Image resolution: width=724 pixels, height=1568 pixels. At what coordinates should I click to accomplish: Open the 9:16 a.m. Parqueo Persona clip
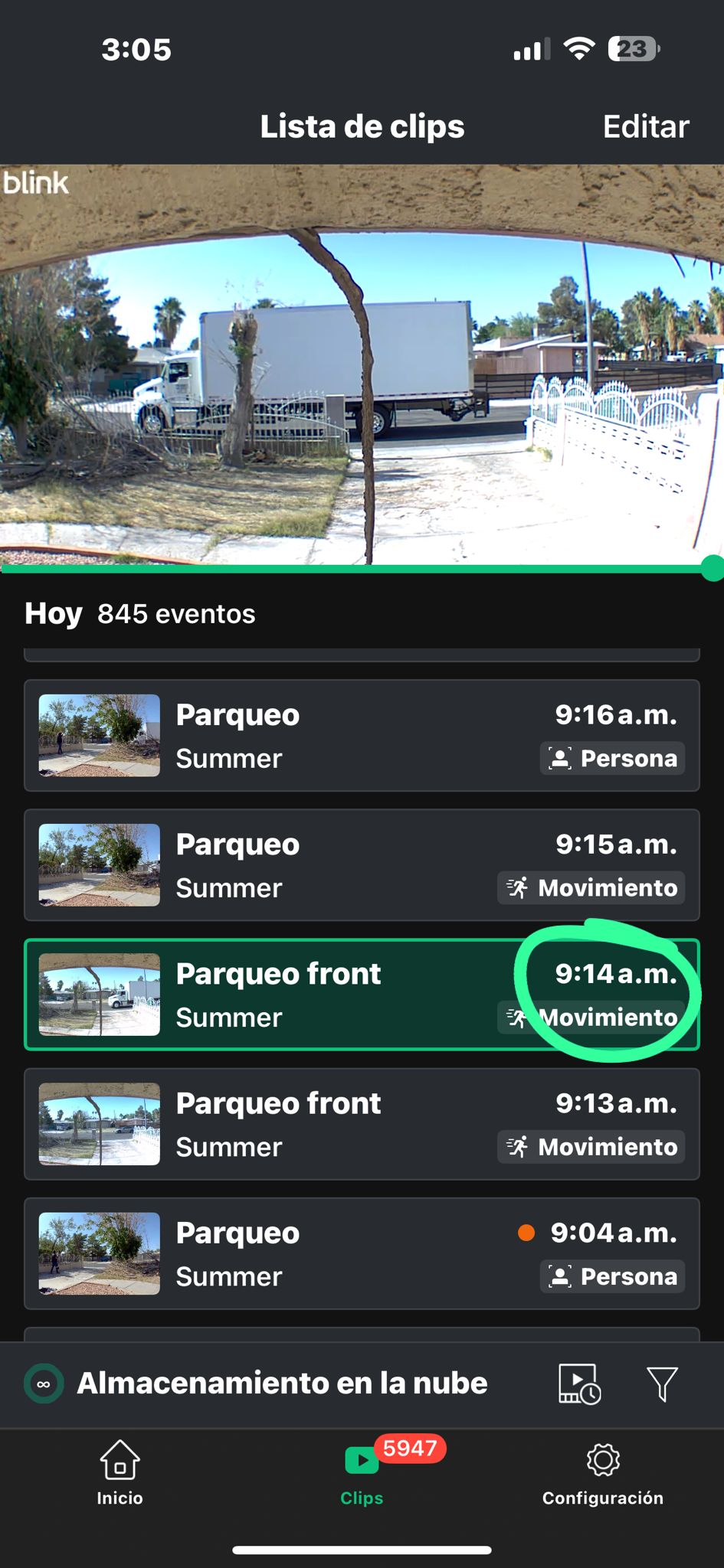362,736
